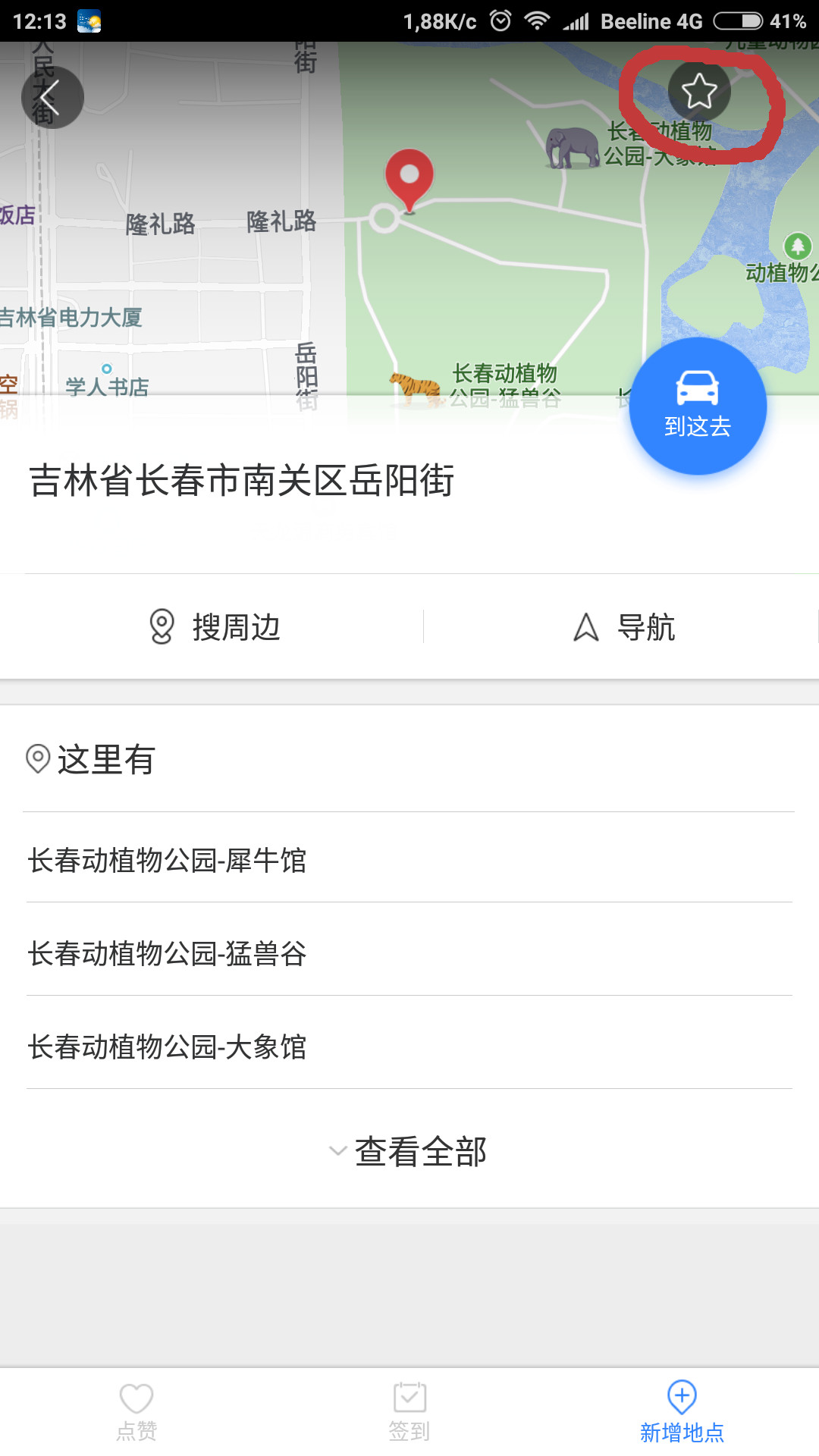This screenshot has width=819, height=1456.
Task: Start navigation with 导航
Action: [623, 627]
